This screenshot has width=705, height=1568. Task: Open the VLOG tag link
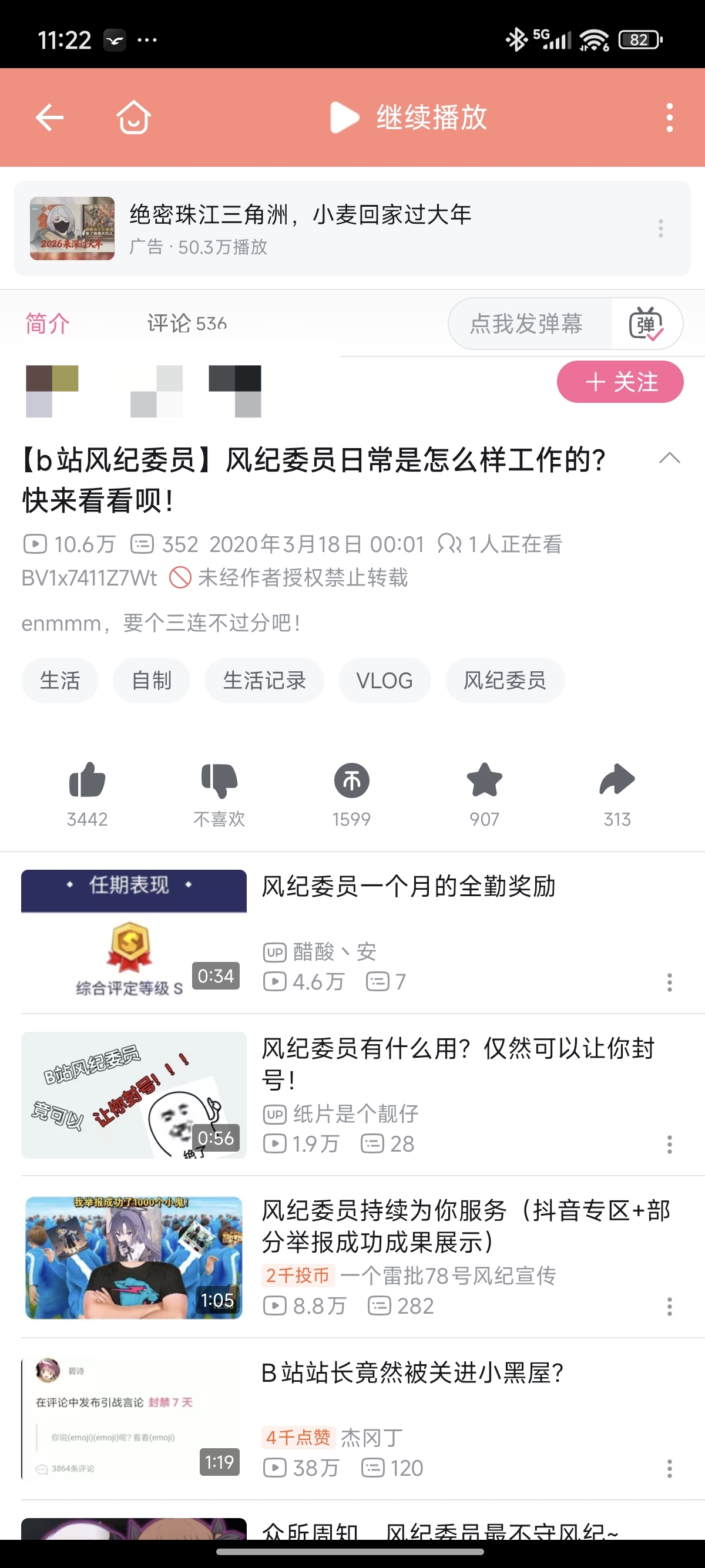[x=384, y=681]
